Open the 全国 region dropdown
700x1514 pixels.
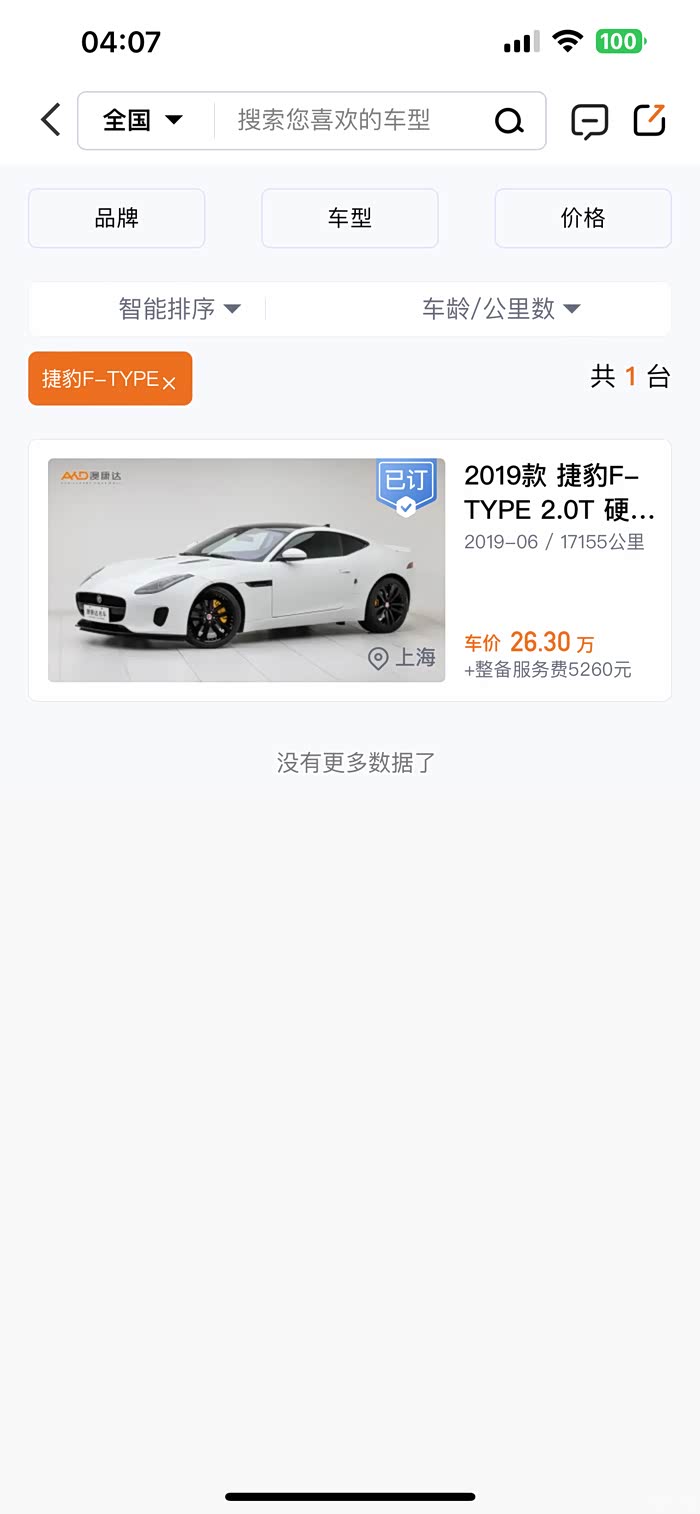tap(143, 120)
